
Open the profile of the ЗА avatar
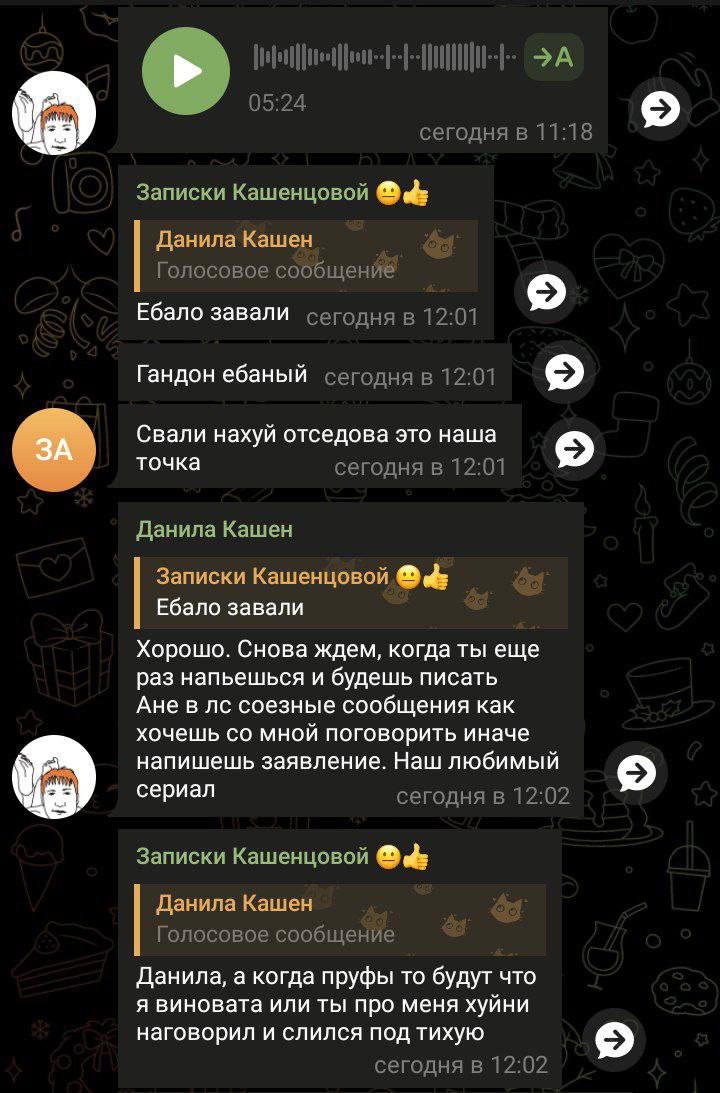(x=54, y=451)
